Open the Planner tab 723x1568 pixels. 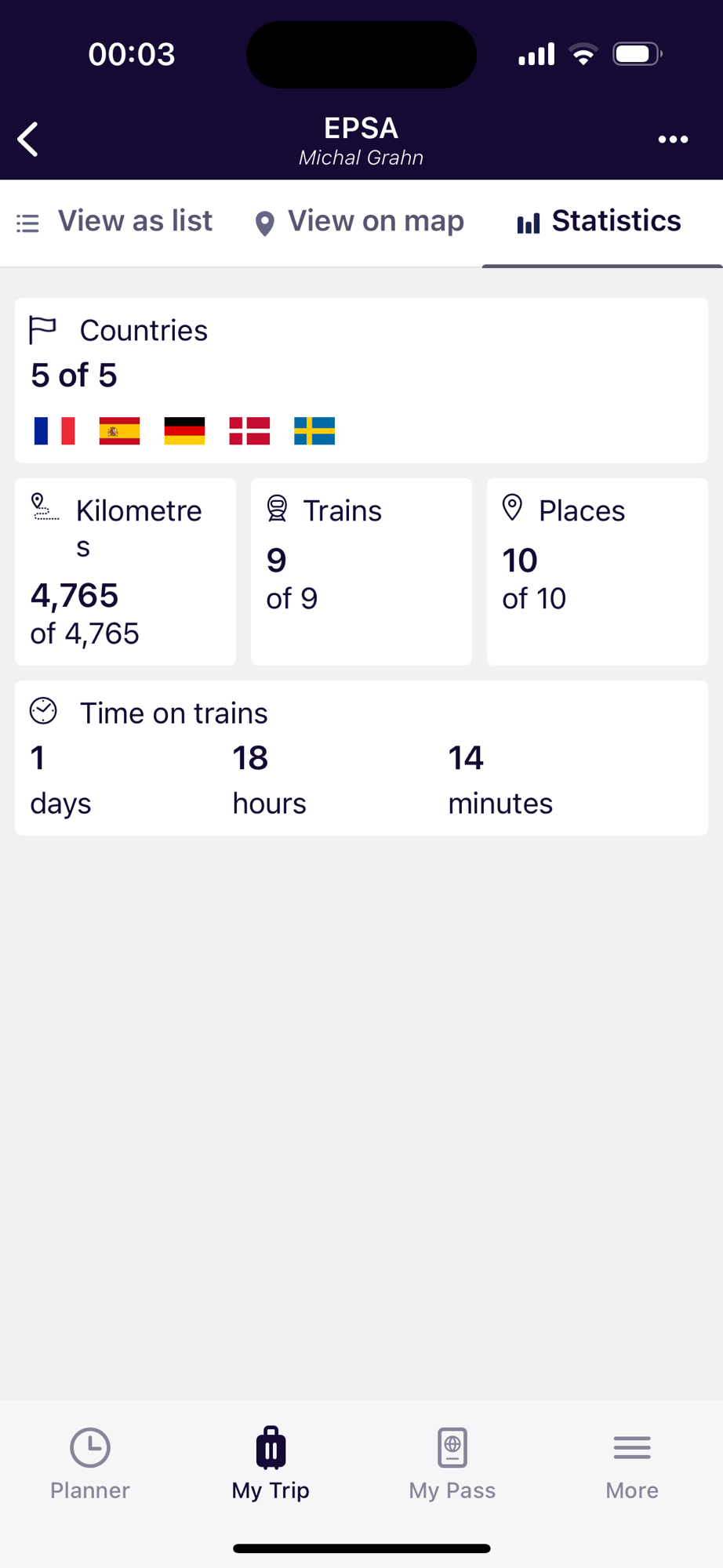(x=90, y=1464)
